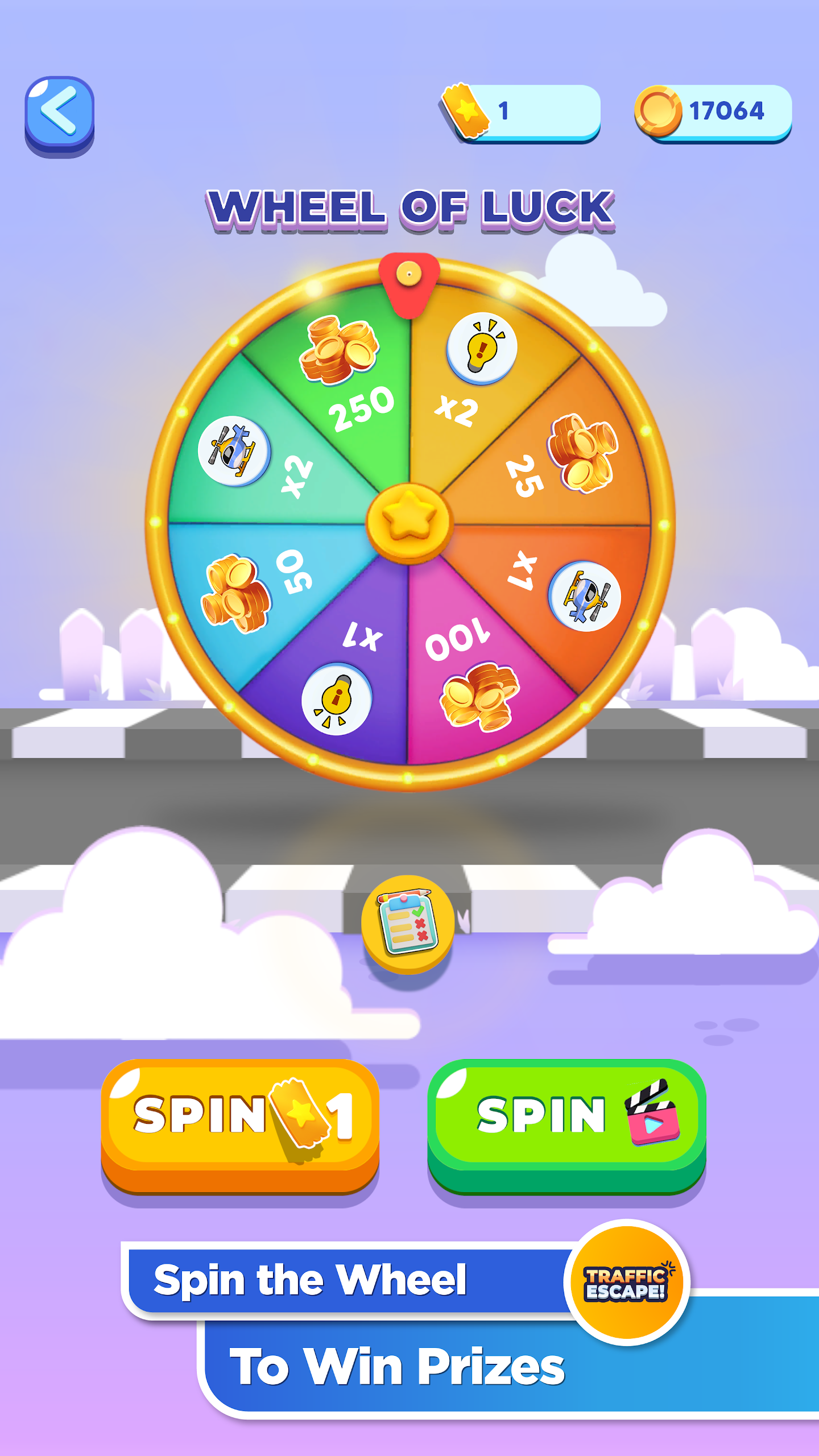Go back using the blue arrow button
The image size is (819, 1456).
59,116
